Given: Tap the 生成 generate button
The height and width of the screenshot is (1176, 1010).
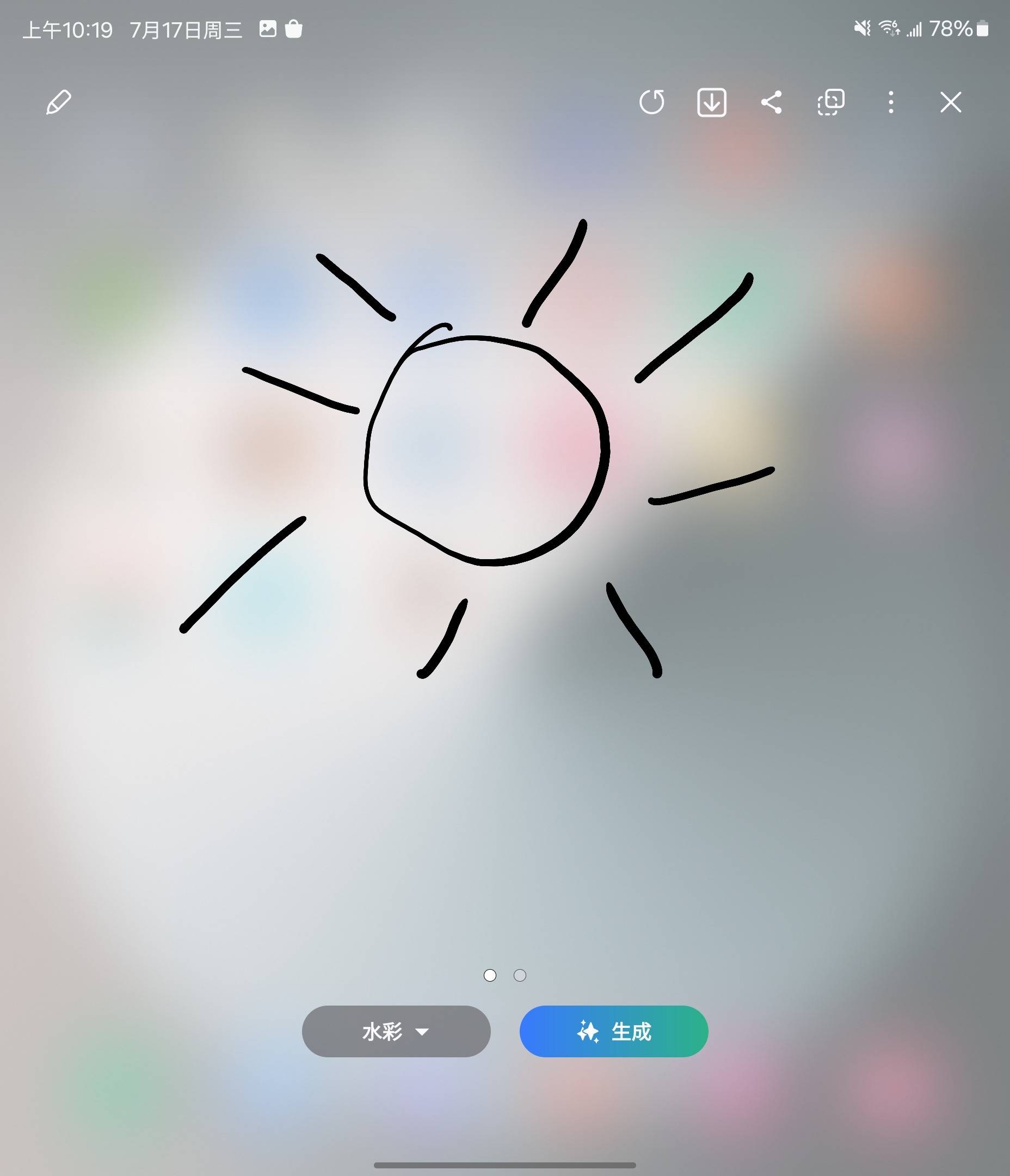Looking at the screenshot, I should pos(613,1031).
